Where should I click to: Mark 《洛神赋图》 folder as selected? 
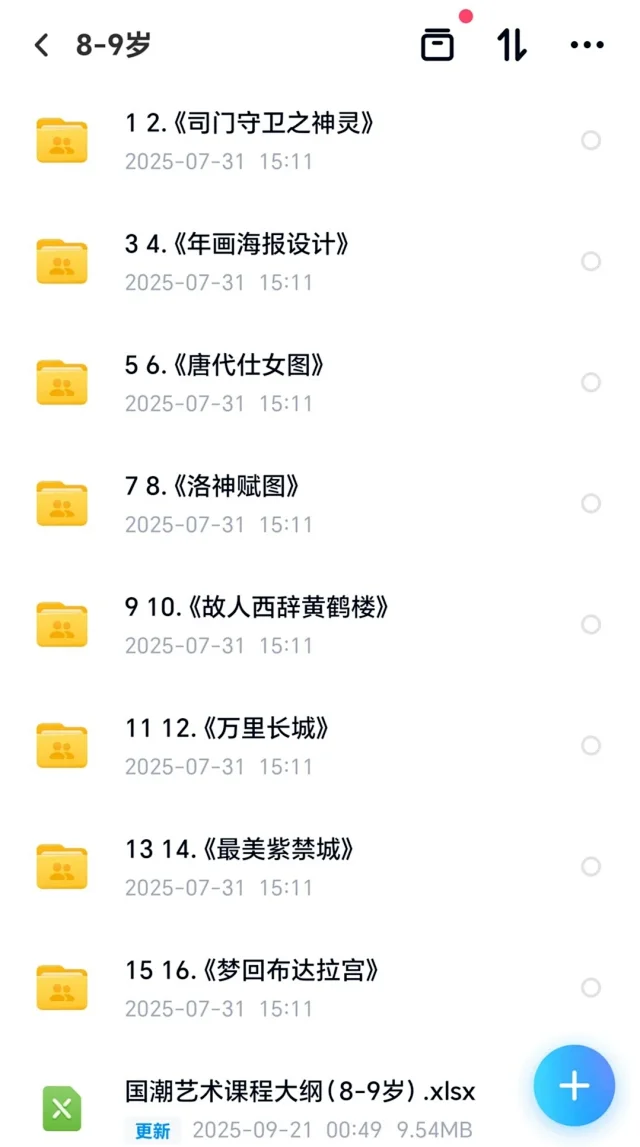pyautogui.click(x=591, y=503)
